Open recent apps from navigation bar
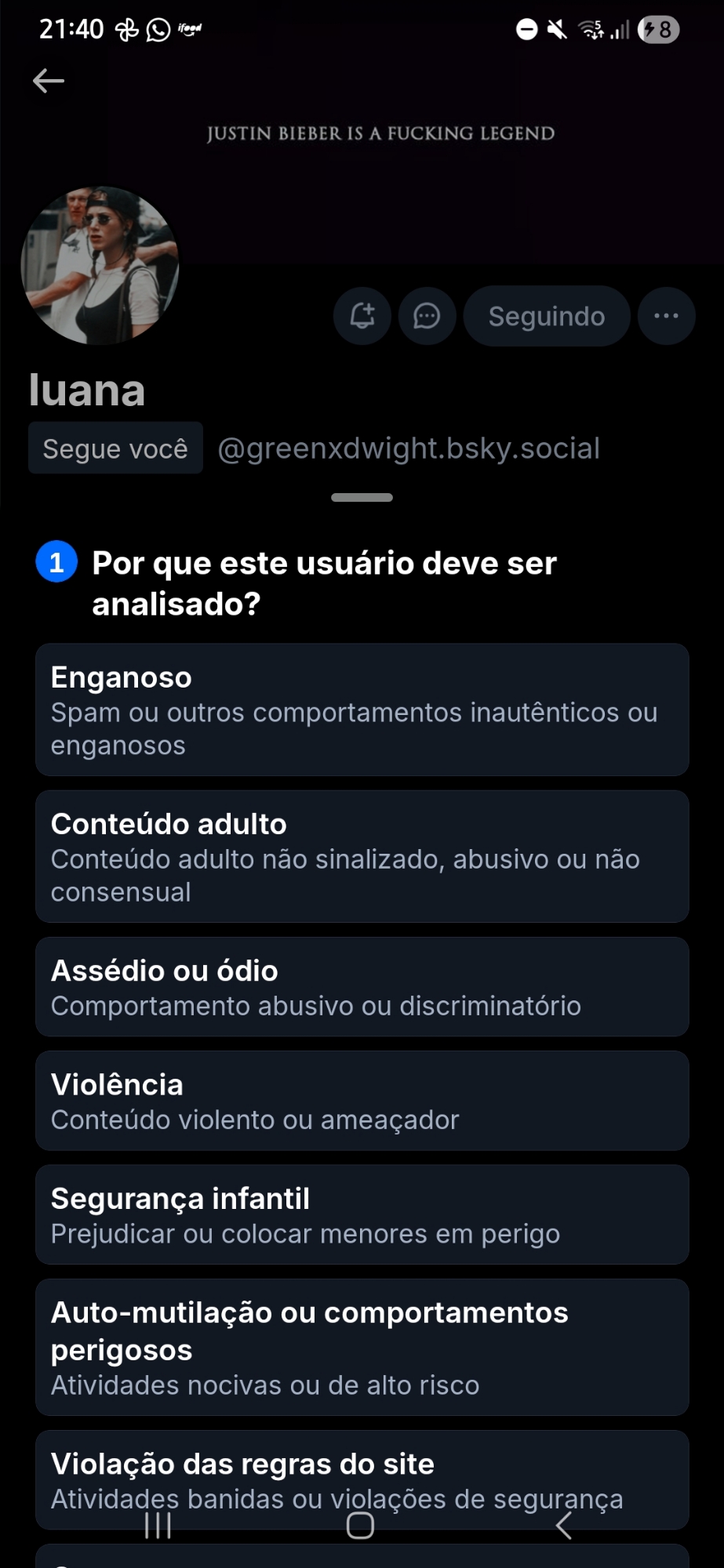The image size is (724, 1568). pos(158,1526)
